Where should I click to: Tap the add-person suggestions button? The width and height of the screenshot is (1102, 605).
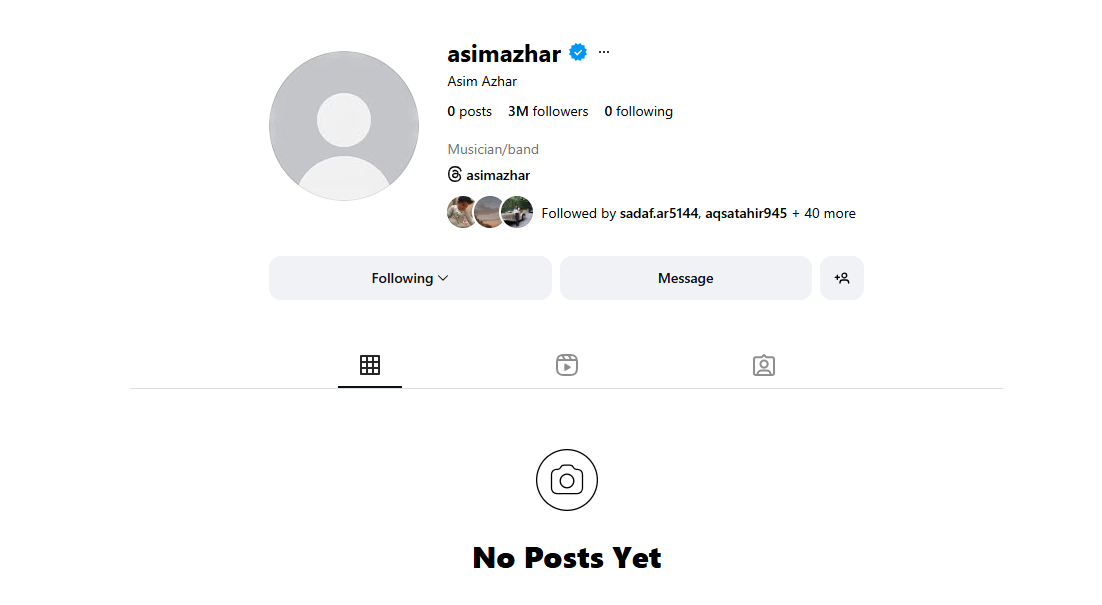(x=841, y=278)
